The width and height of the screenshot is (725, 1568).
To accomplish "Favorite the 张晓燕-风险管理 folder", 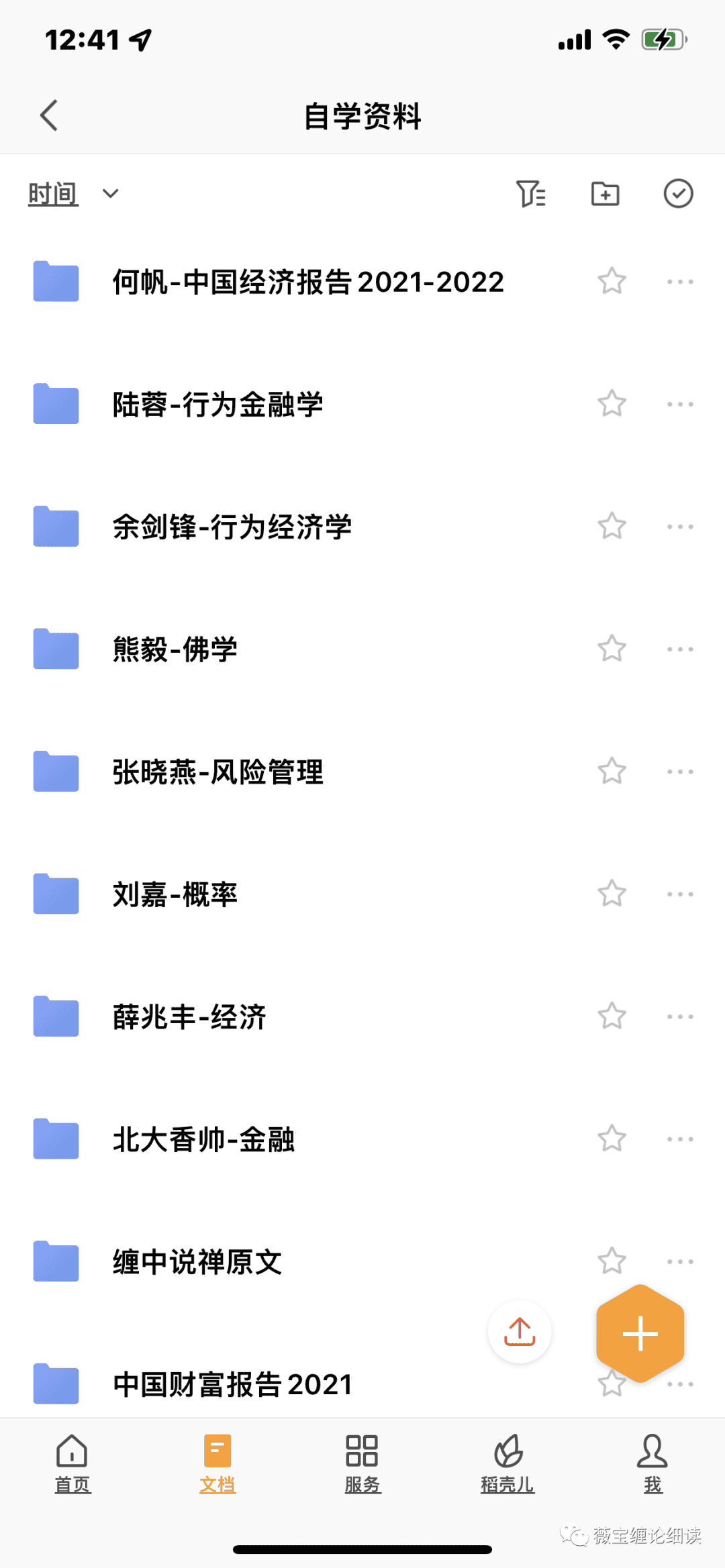I will [x=612, y=772].
